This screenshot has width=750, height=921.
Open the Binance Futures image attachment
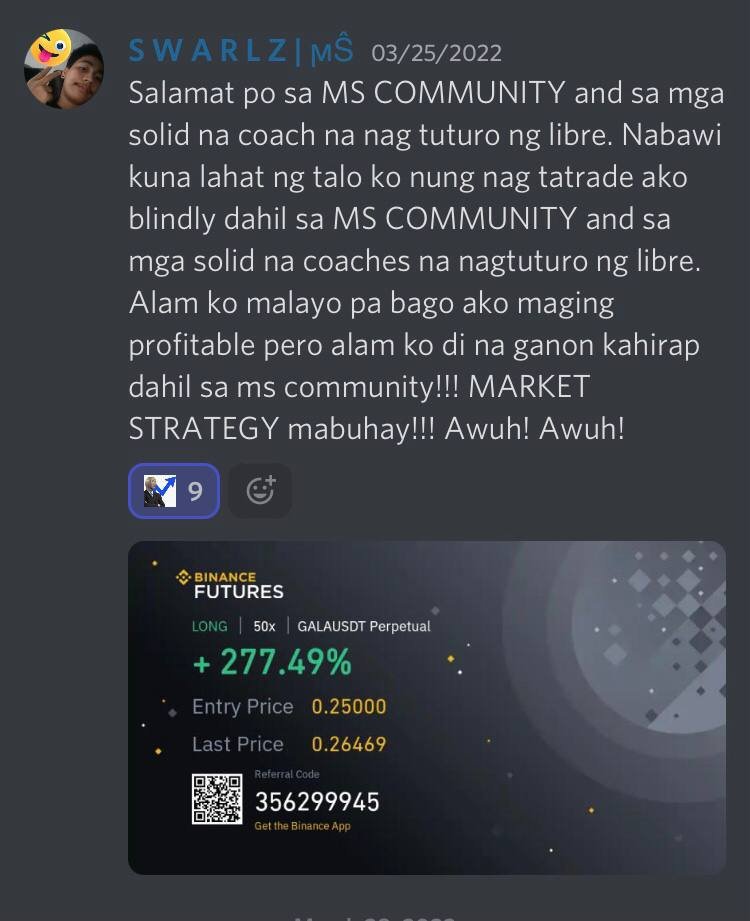pos(427,707)
